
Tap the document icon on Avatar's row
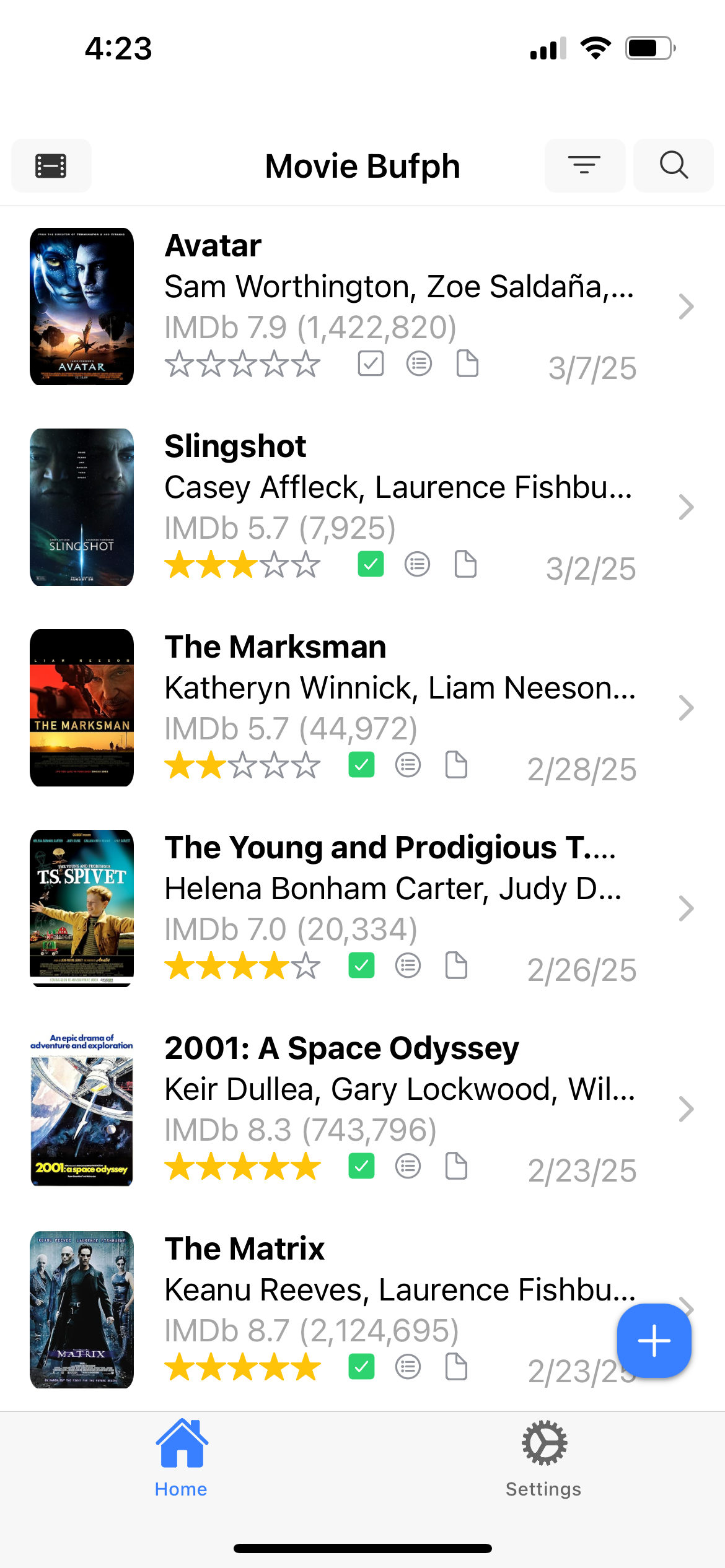(467, 364)
